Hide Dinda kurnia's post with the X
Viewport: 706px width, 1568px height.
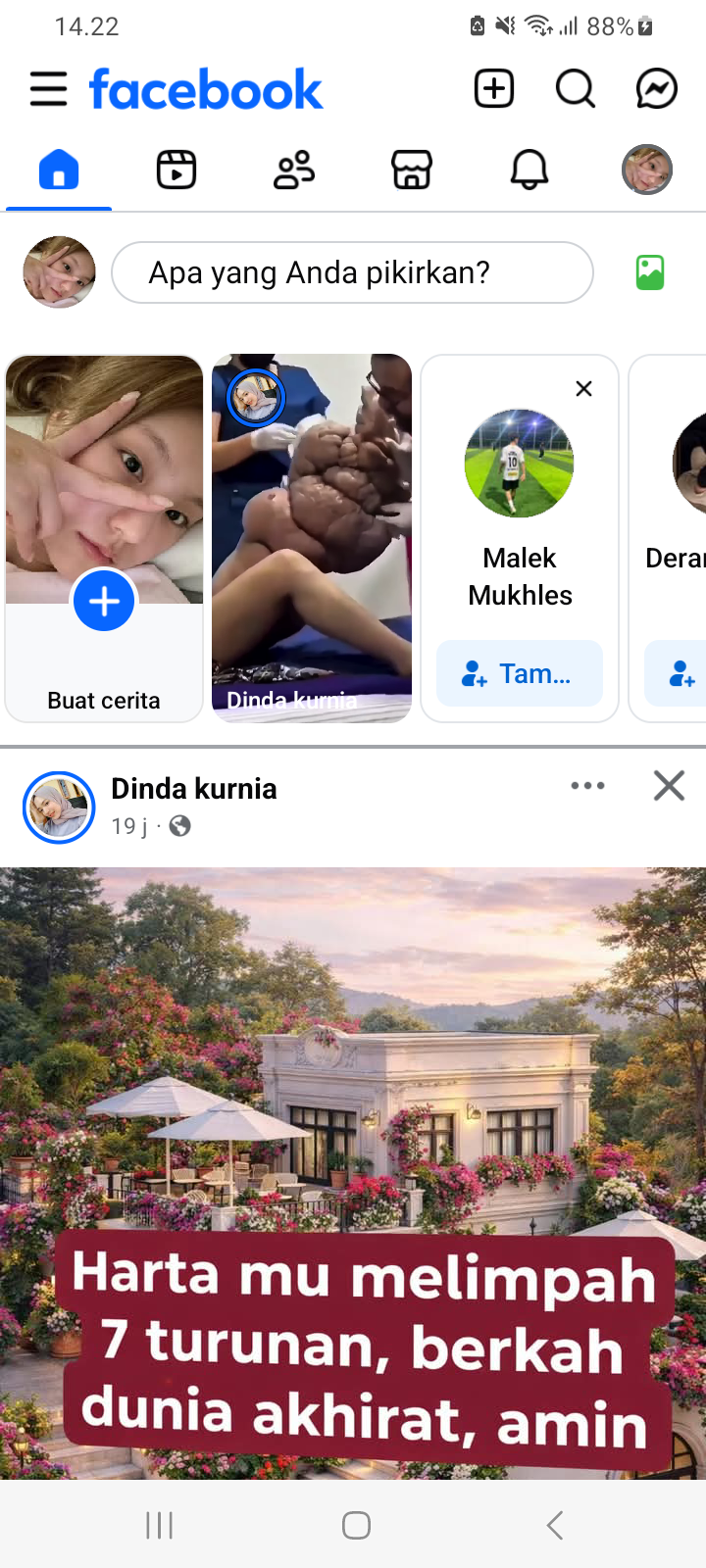[x=669, y=786]
